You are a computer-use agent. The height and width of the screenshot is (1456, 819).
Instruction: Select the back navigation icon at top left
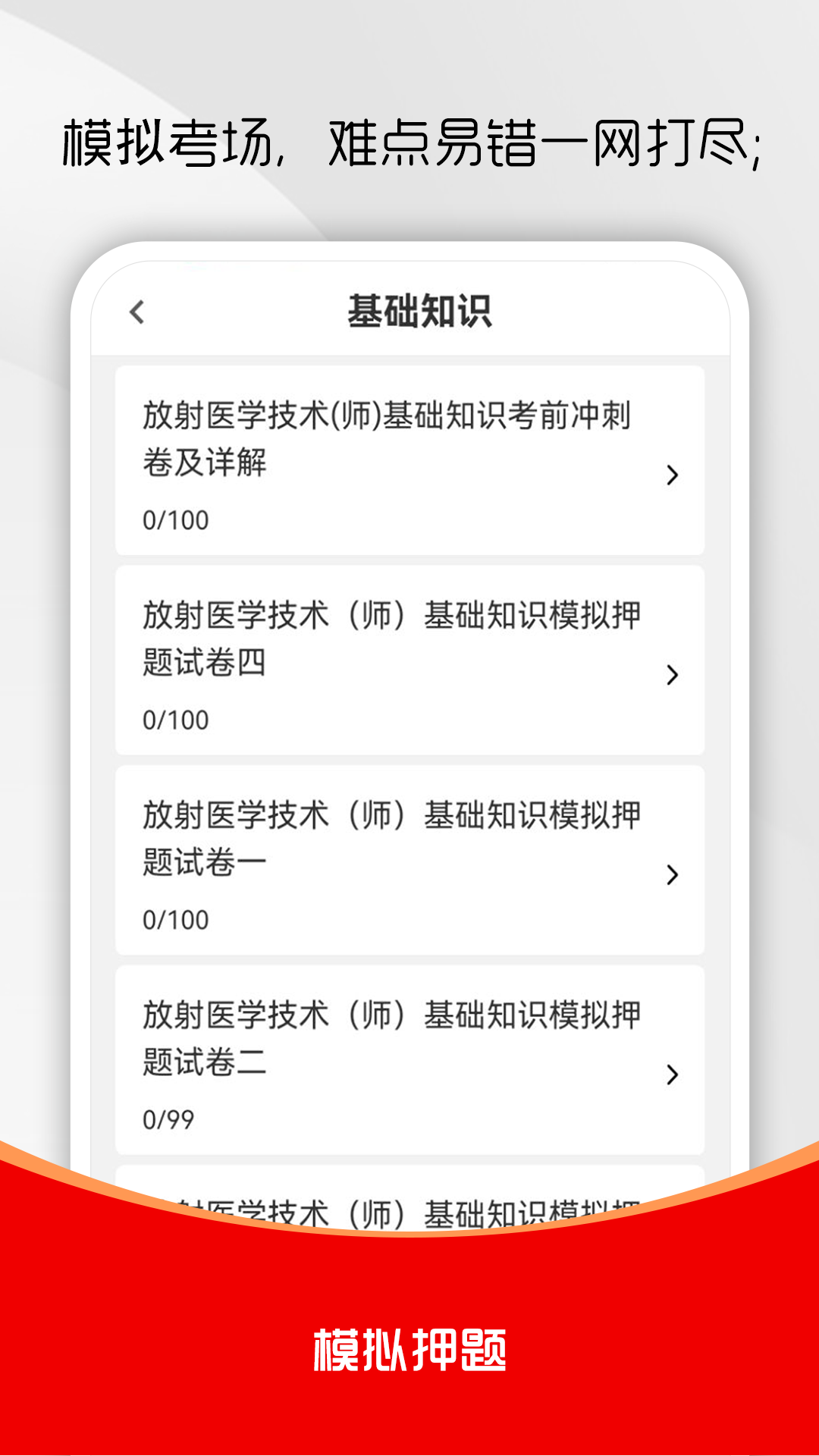(138, 311)
